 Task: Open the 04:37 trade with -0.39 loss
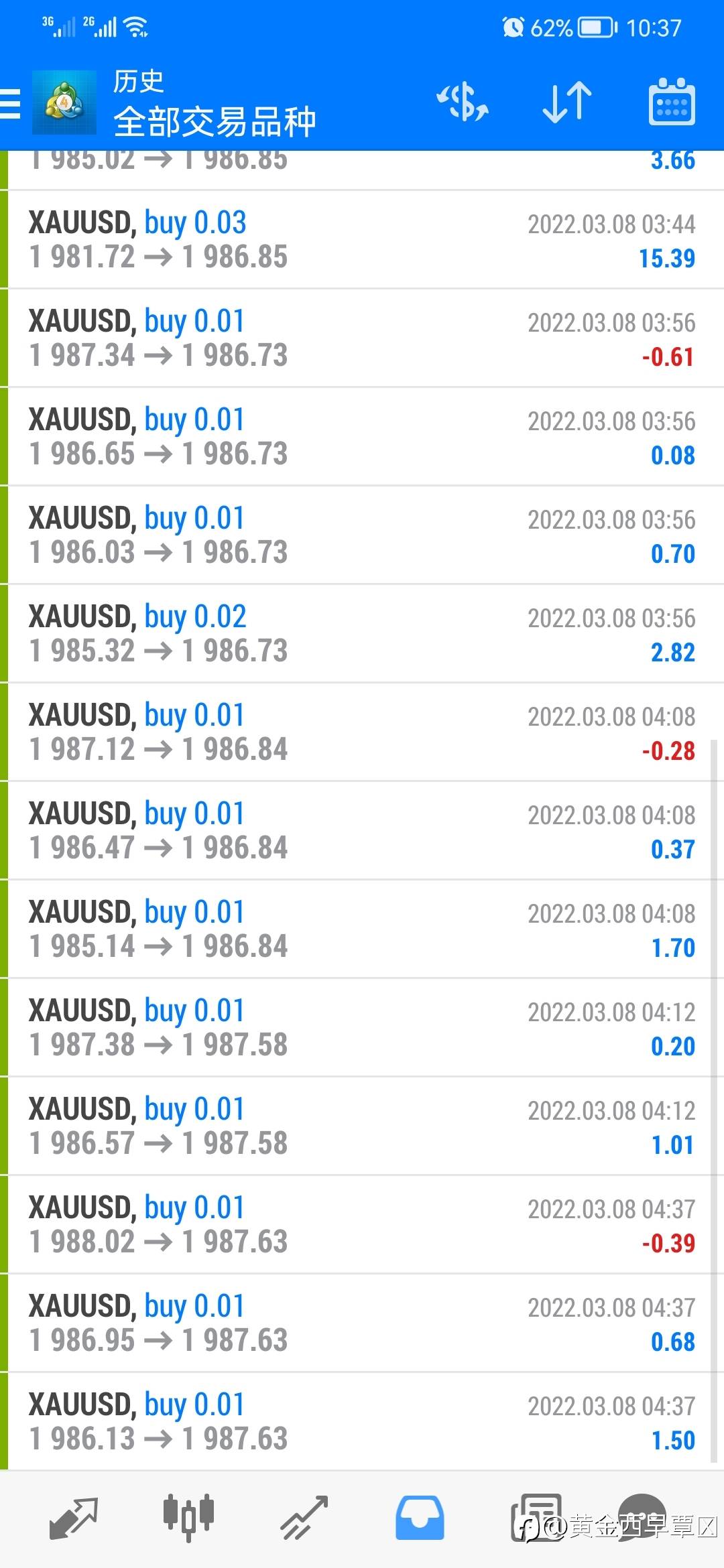click(362, 1225)
